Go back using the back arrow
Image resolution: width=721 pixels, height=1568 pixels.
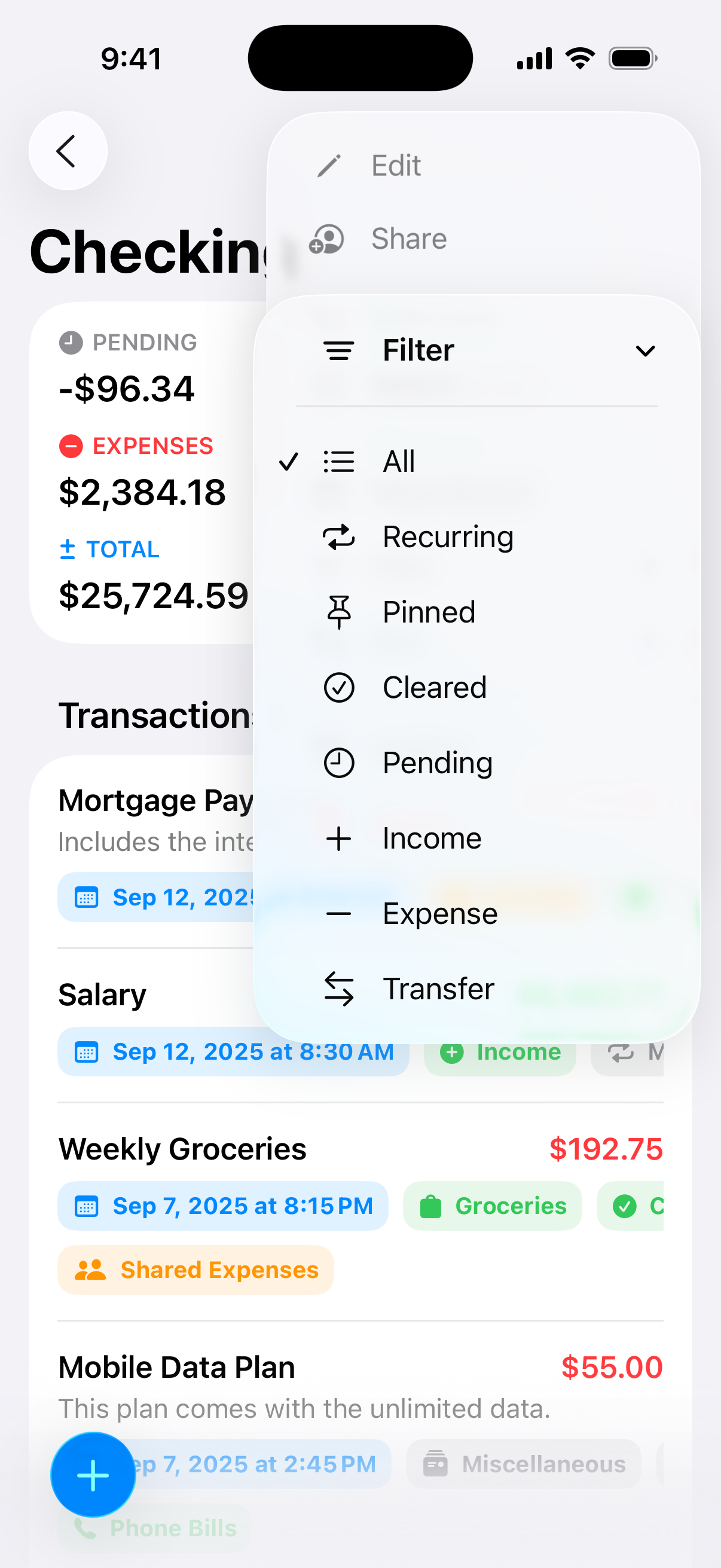pos(68,151)
